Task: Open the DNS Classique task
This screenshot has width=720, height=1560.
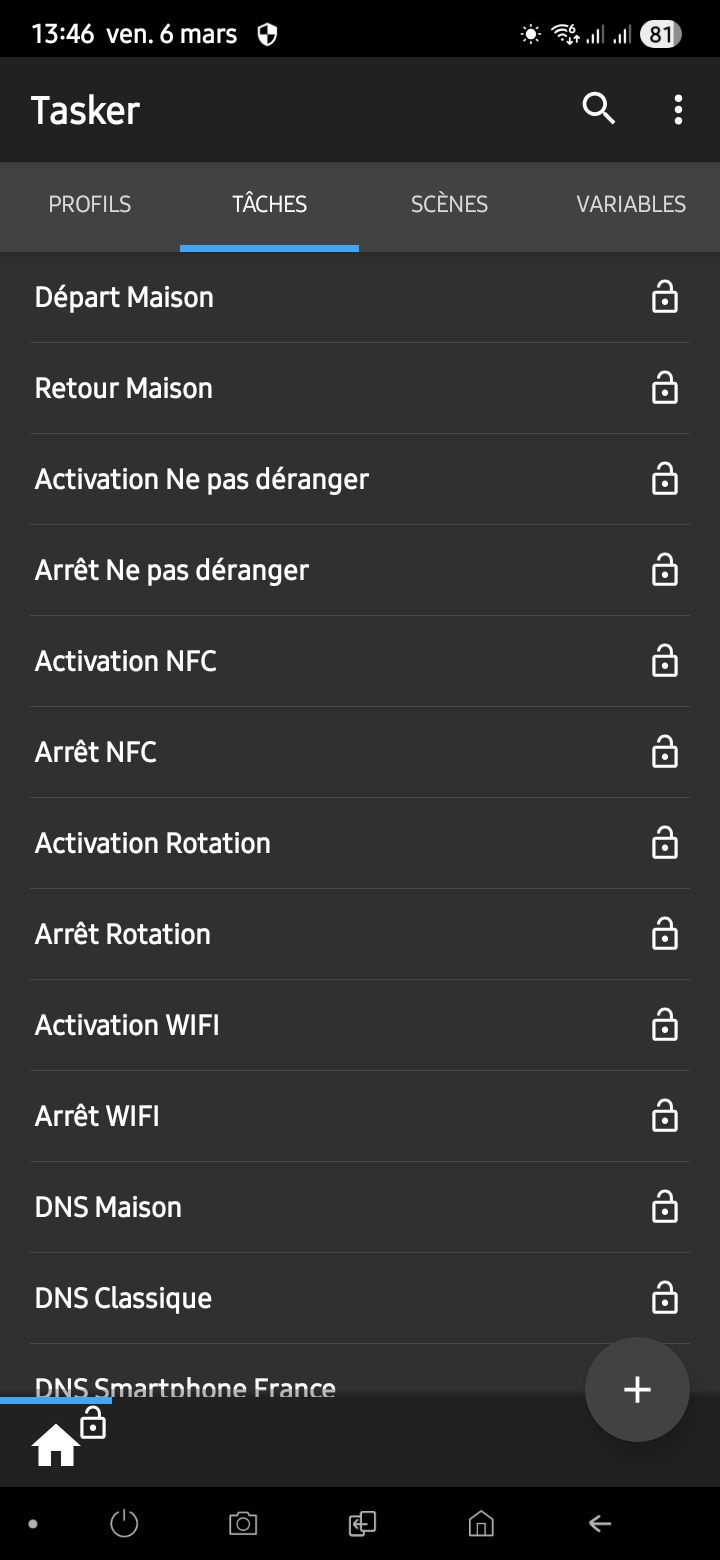Action: pos(123,1298)
